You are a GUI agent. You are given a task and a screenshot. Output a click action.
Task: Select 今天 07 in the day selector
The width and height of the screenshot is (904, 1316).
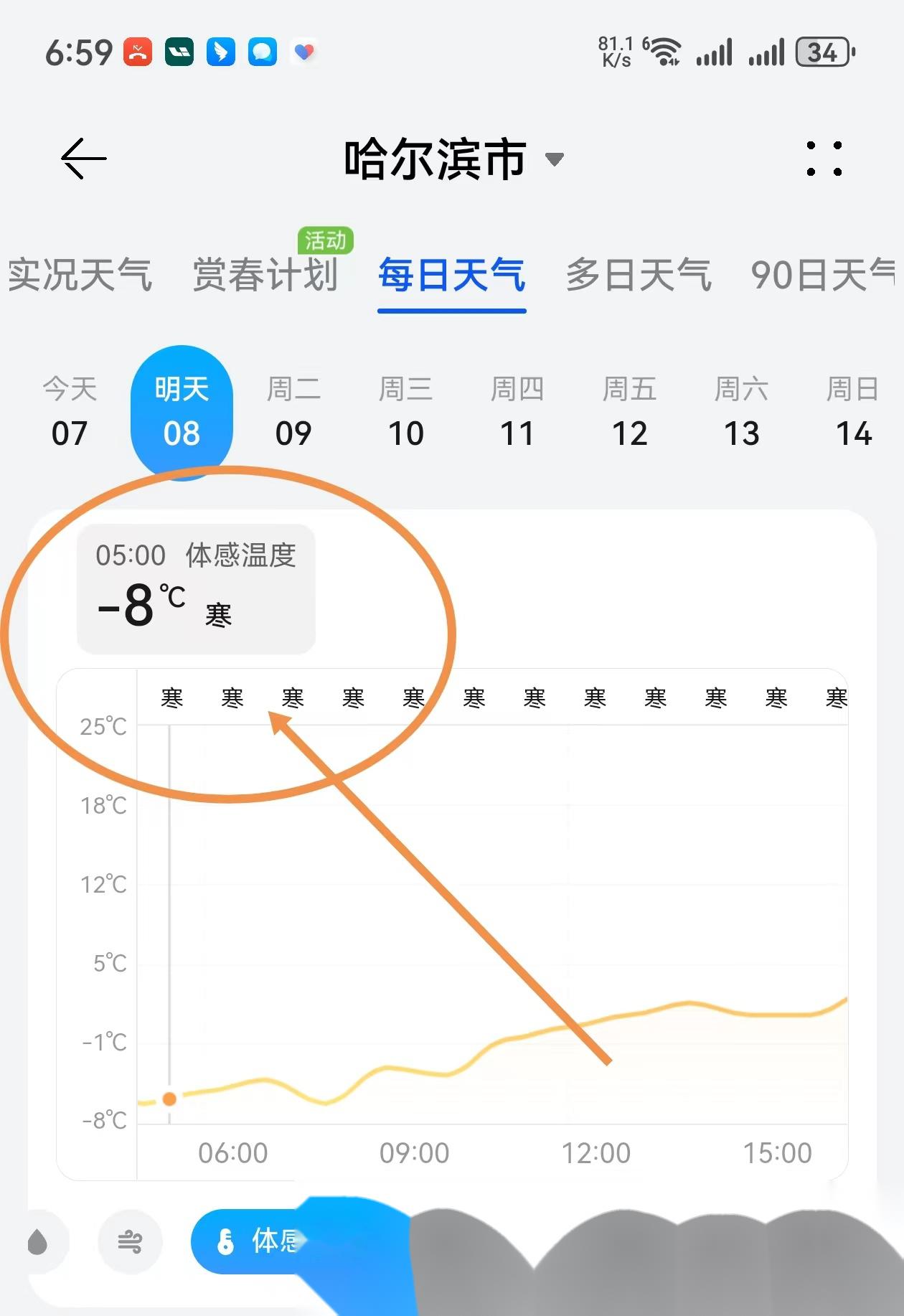[68, 409]
